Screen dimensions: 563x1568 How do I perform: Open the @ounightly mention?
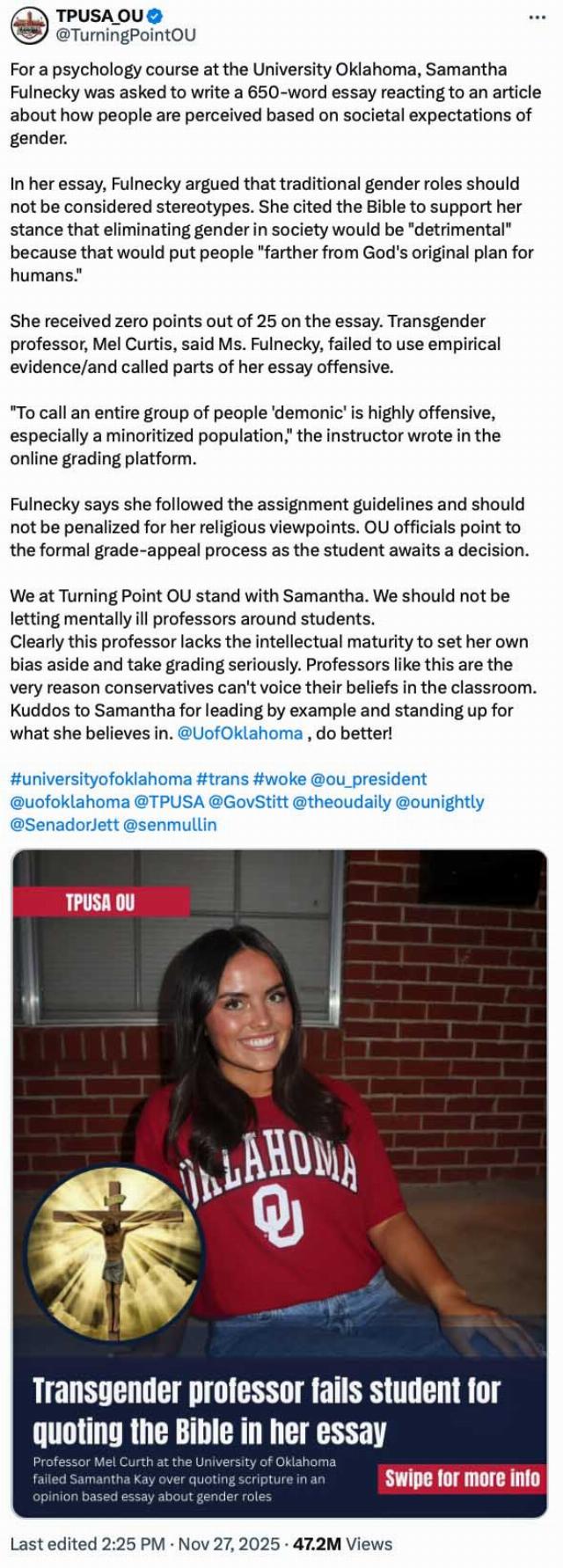click(441, 801)
